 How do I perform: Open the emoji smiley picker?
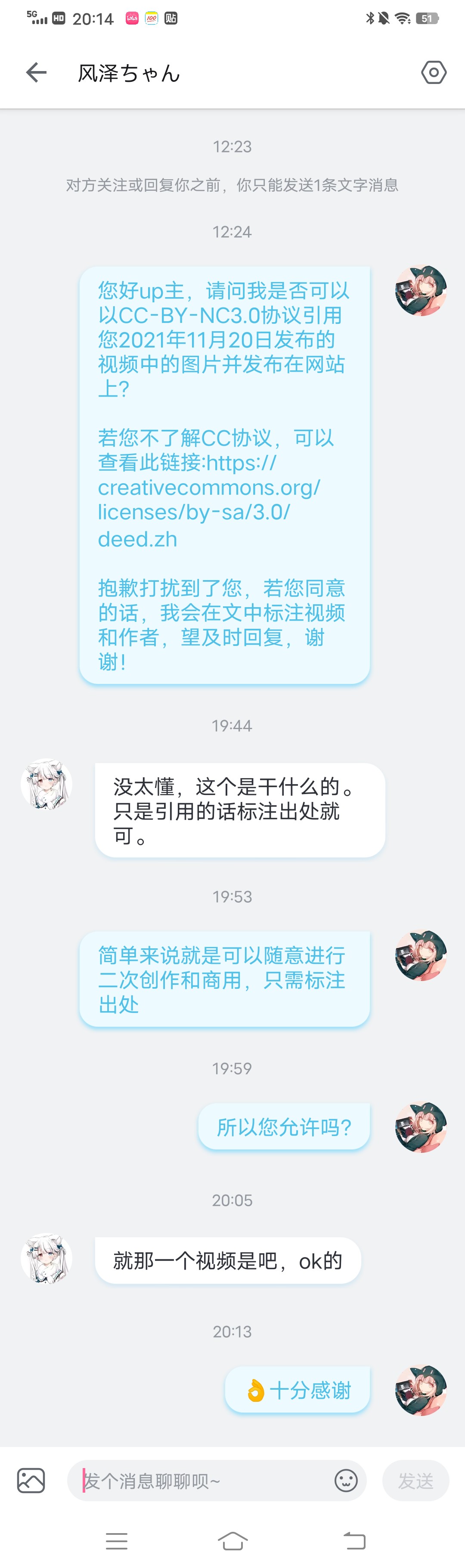(x=346, y=1480)
